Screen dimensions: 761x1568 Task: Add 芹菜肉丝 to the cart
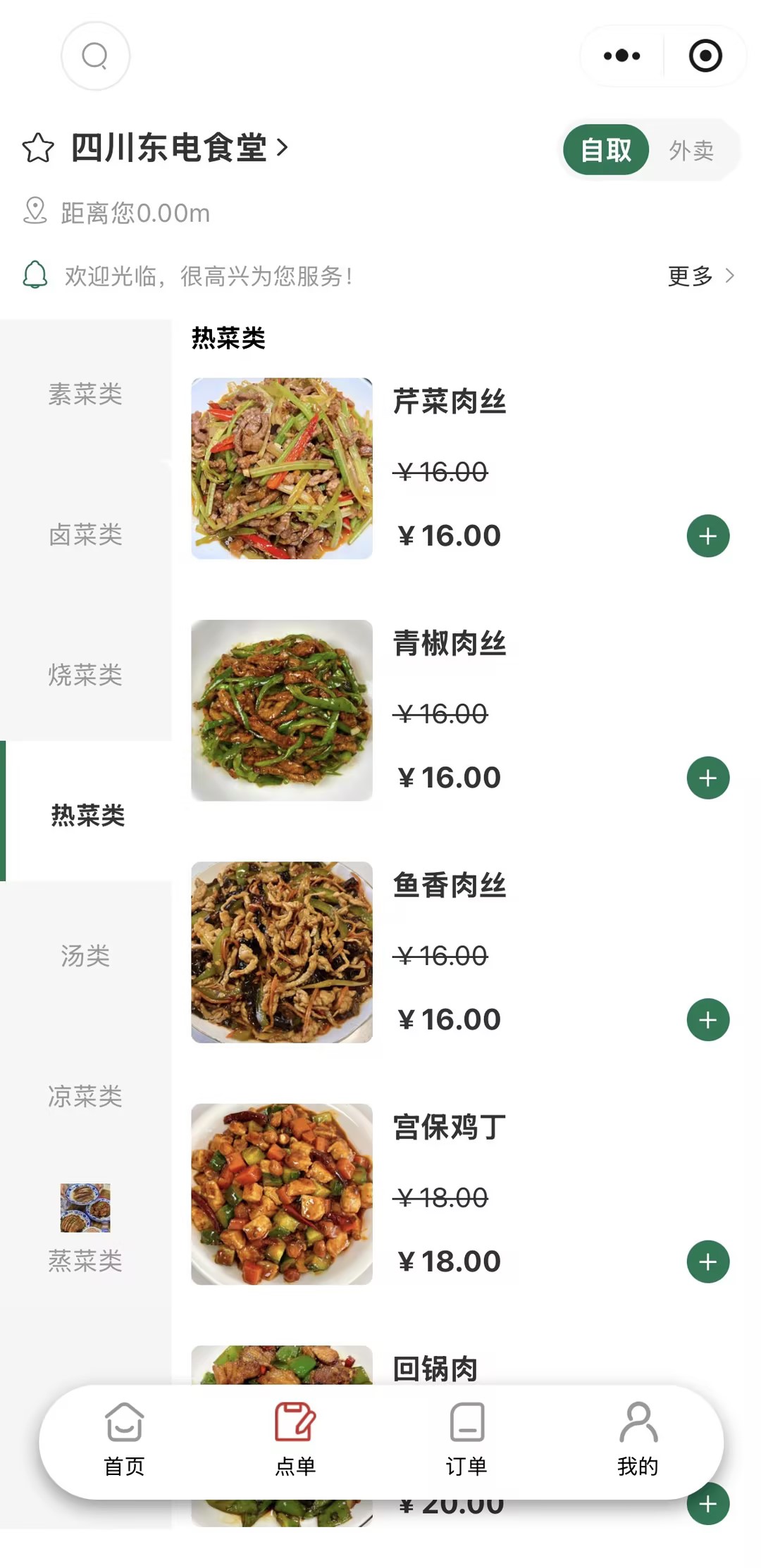707,536
